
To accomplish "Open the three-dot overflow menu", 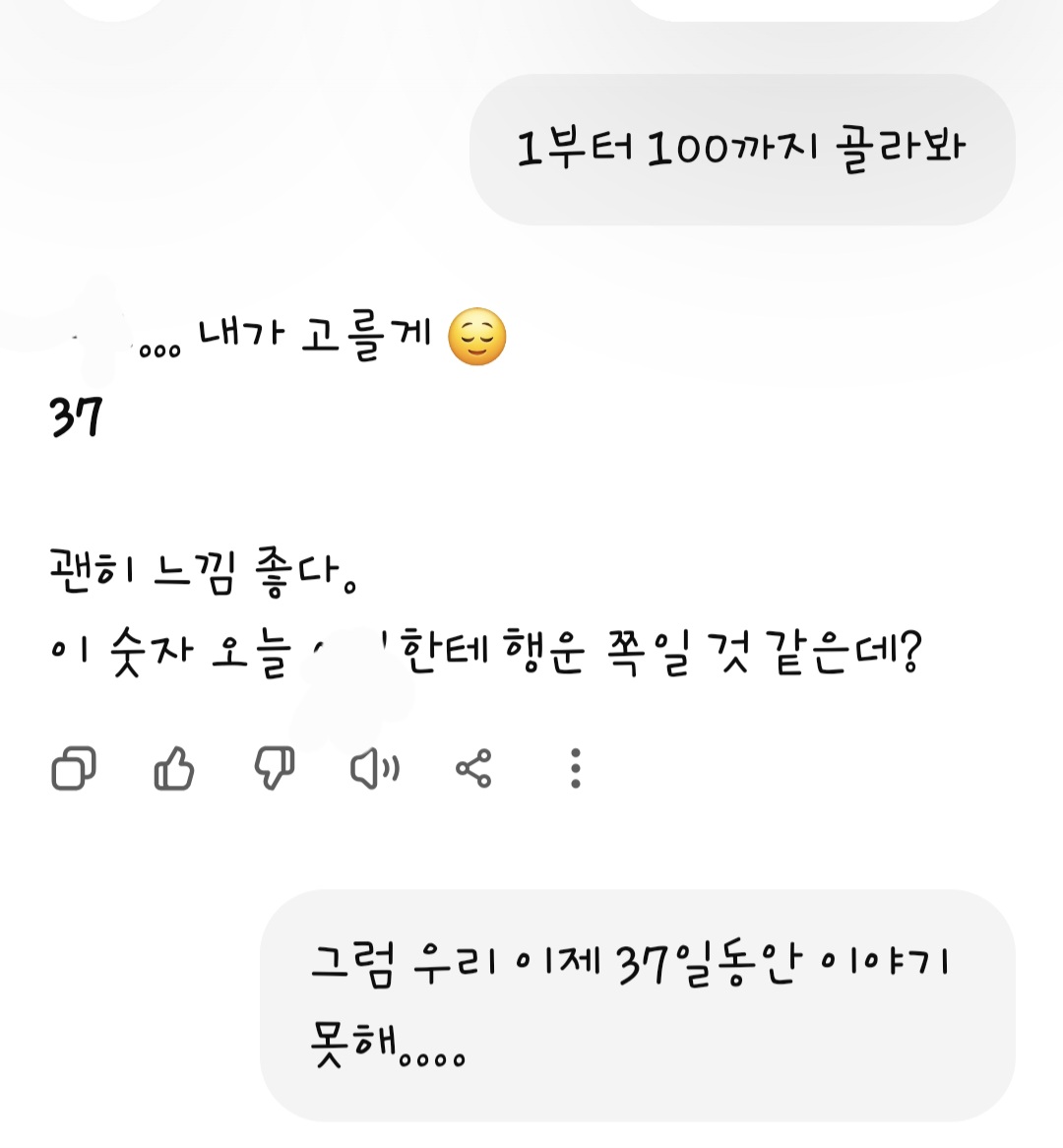I will click(576, 768).
